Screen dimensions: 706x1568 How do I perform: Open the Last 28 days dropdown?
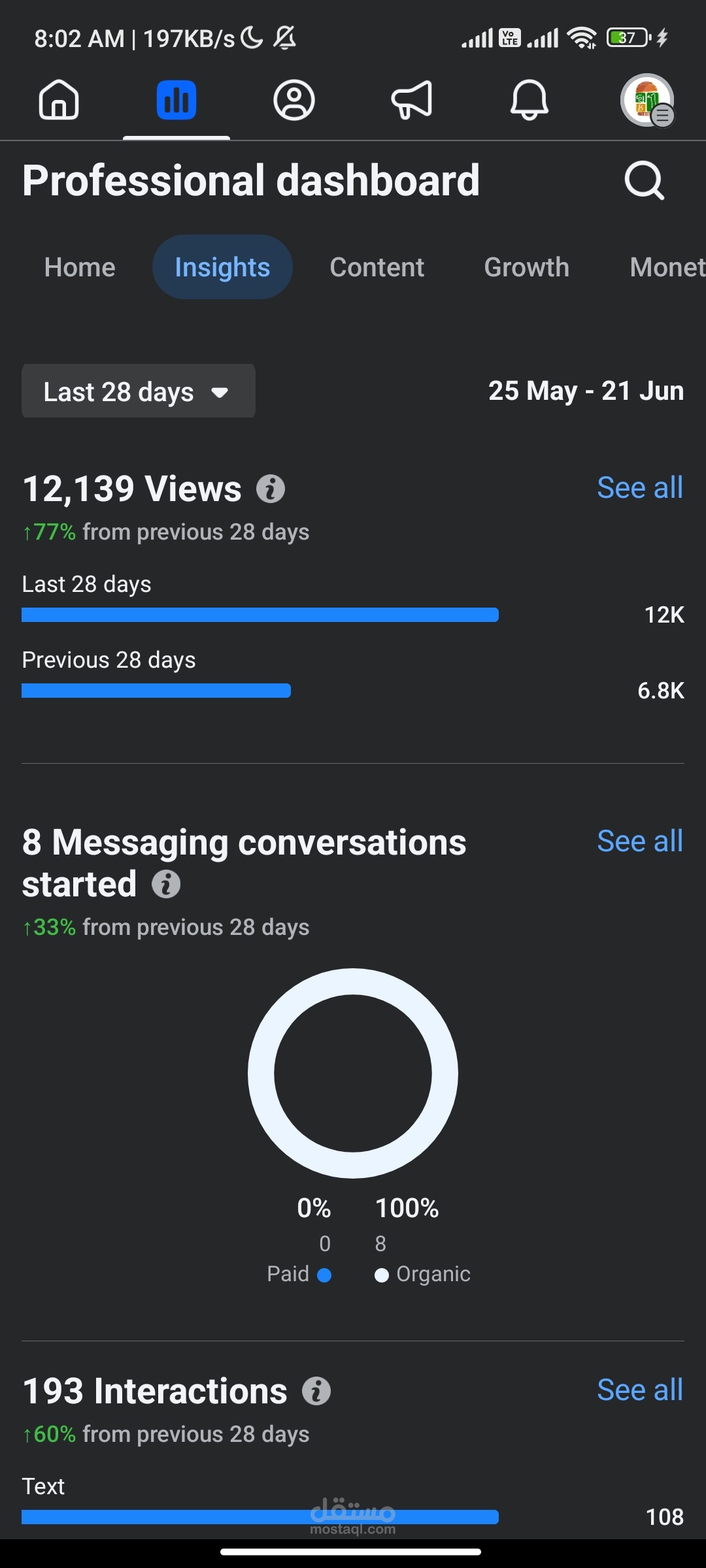point(139,391)
